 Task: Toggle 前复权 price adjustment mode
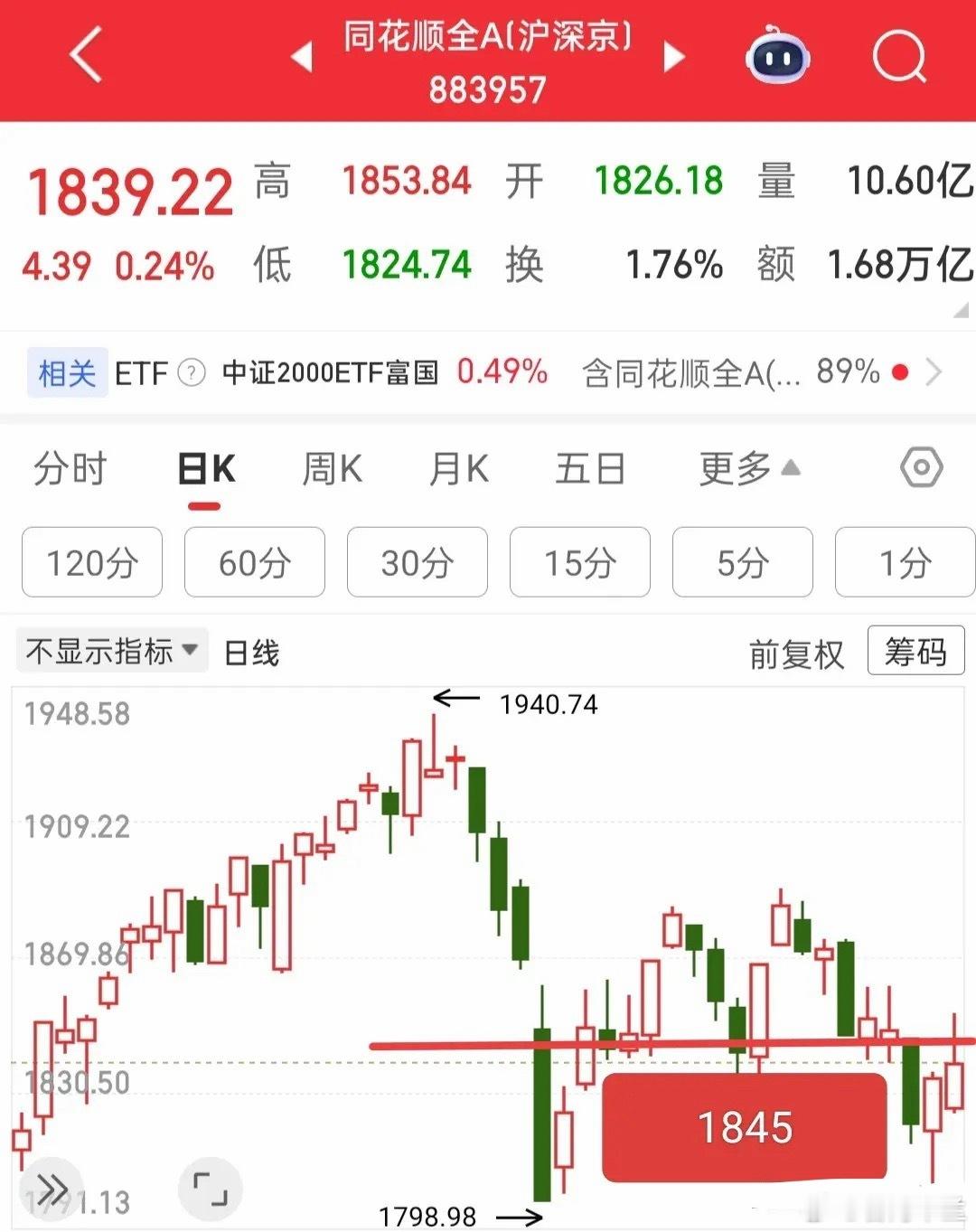(x=799, y=653)
